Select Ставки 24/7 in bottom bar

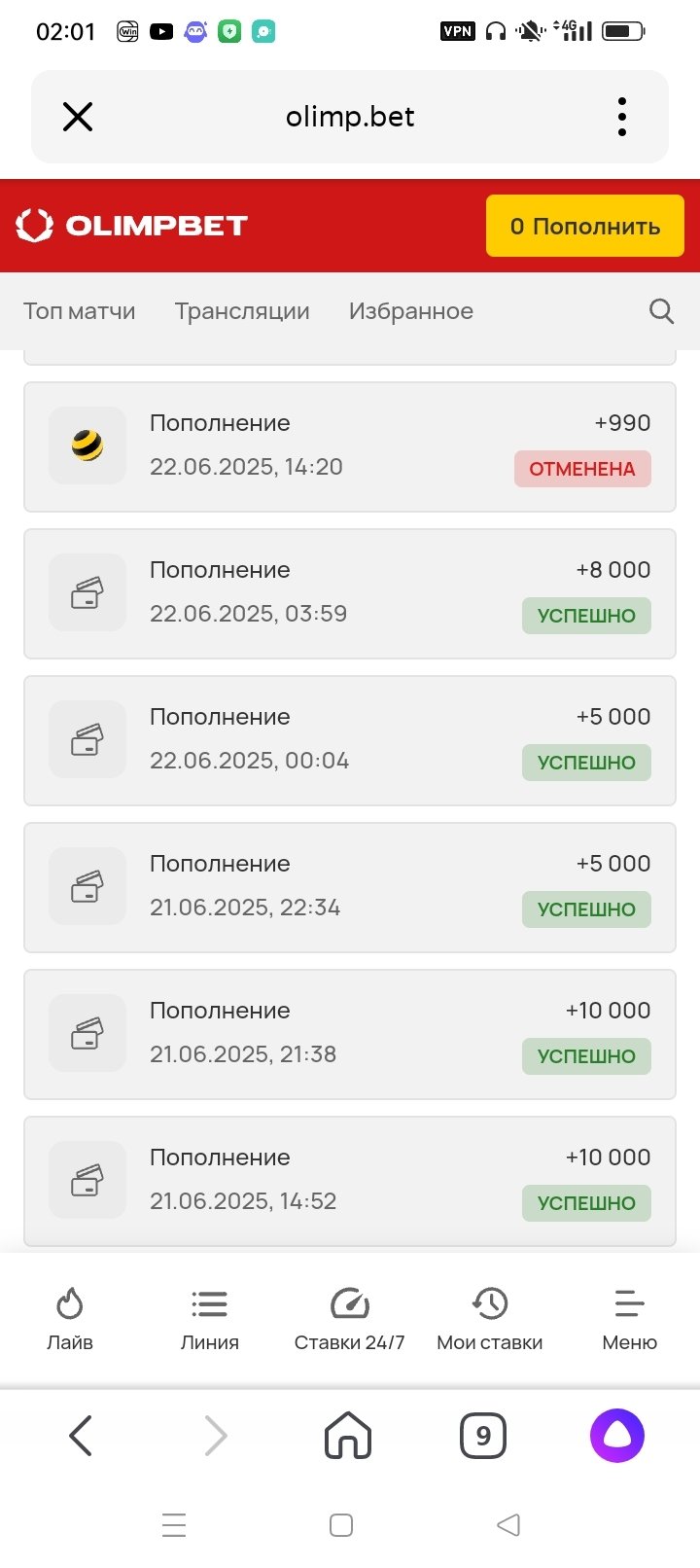click(x=350, y=1318)
